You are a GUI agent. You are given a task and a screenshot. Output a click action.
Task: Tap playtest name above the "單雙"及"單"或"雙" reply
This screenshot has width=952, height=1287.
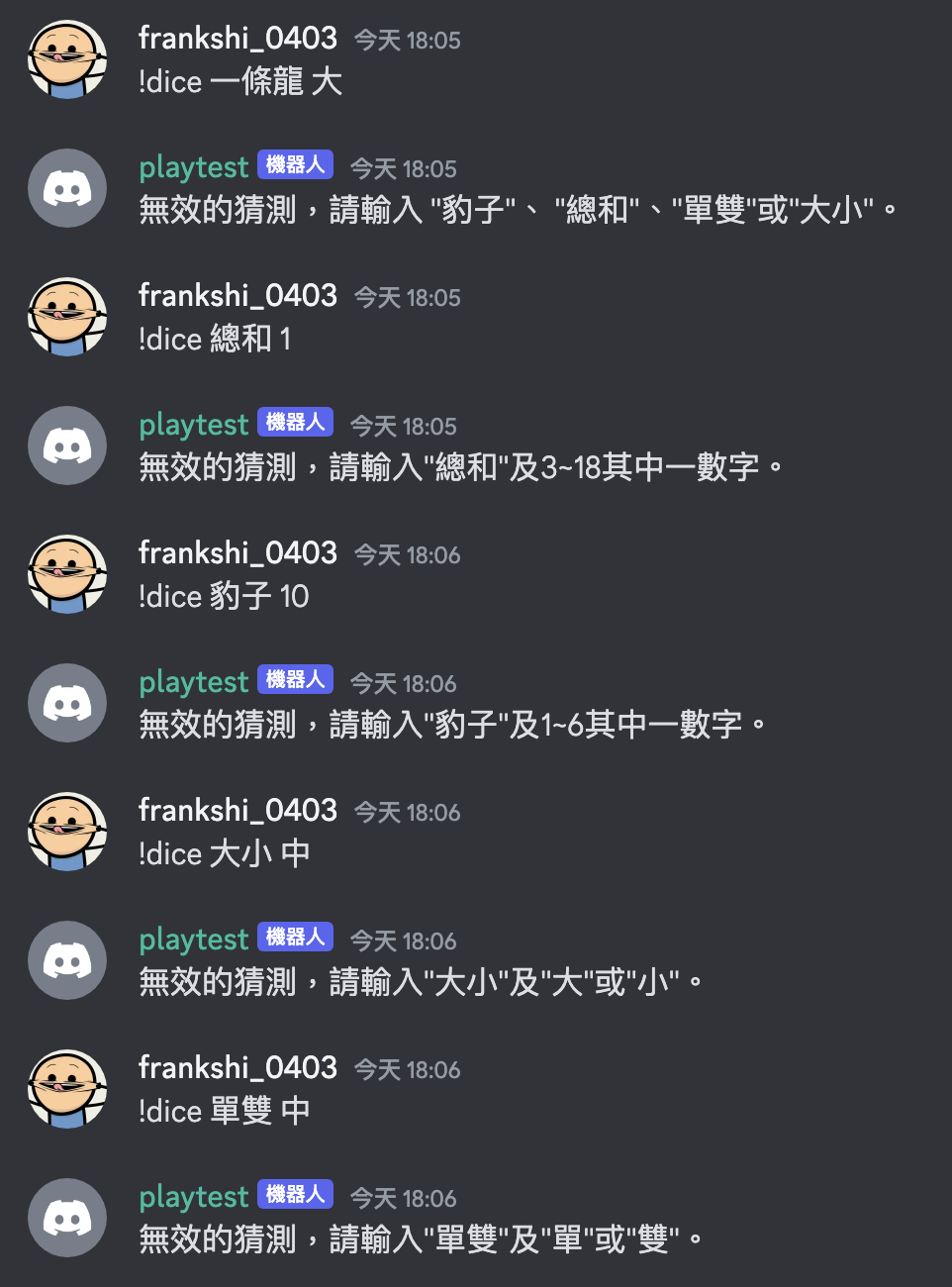[x=194, y=1197]
